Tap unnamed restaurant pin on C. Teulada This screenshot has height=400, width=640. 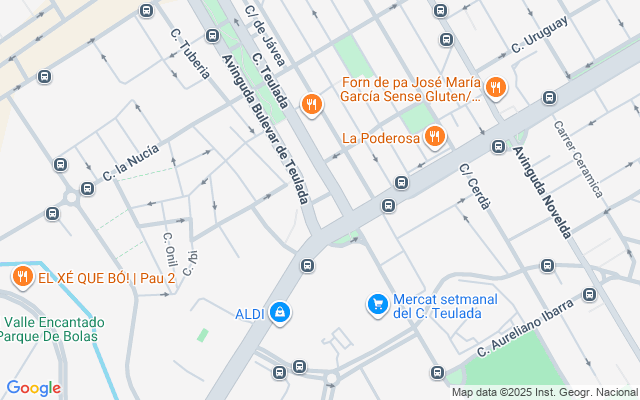pyautogui.click(x=312, y=102)
